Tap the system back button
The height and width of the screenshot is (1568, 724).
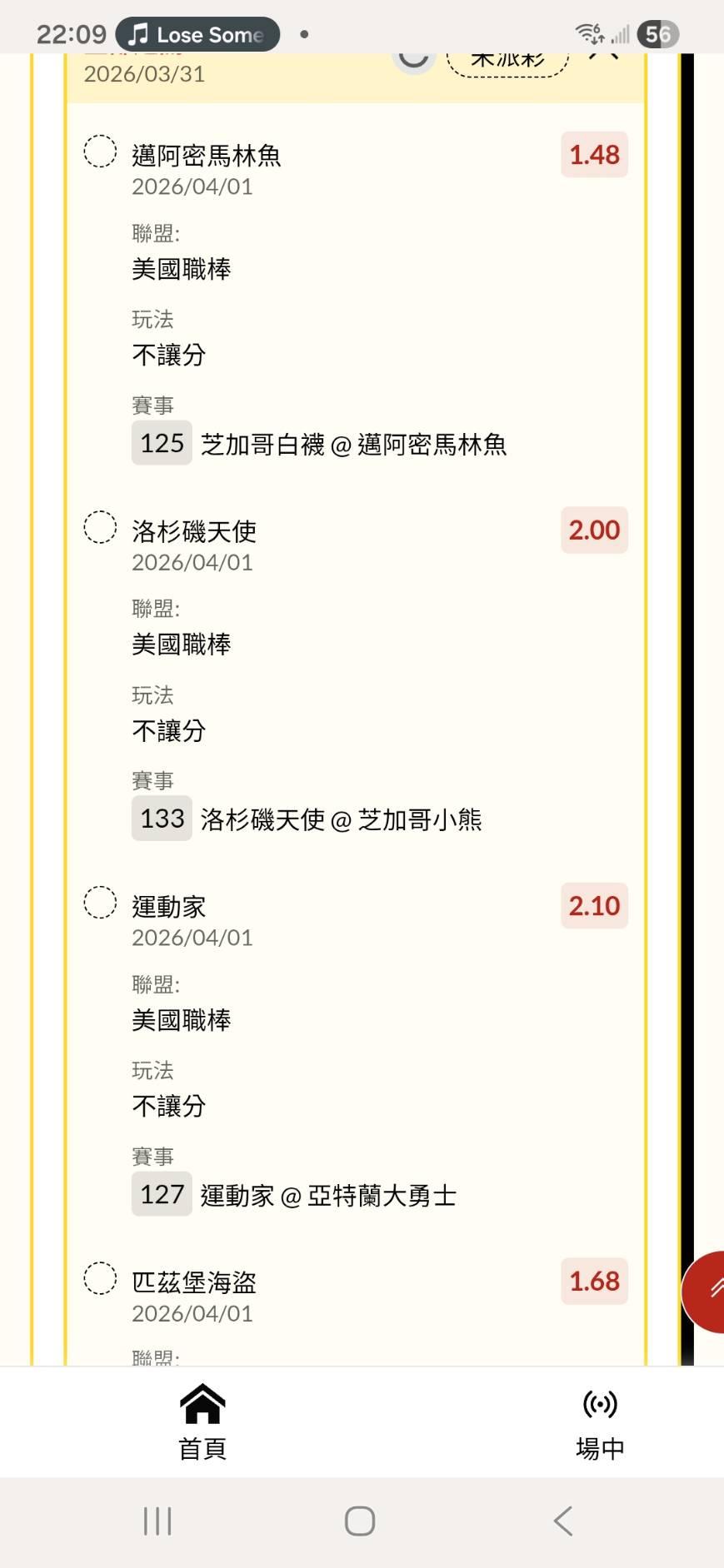tap(564, 1521)
